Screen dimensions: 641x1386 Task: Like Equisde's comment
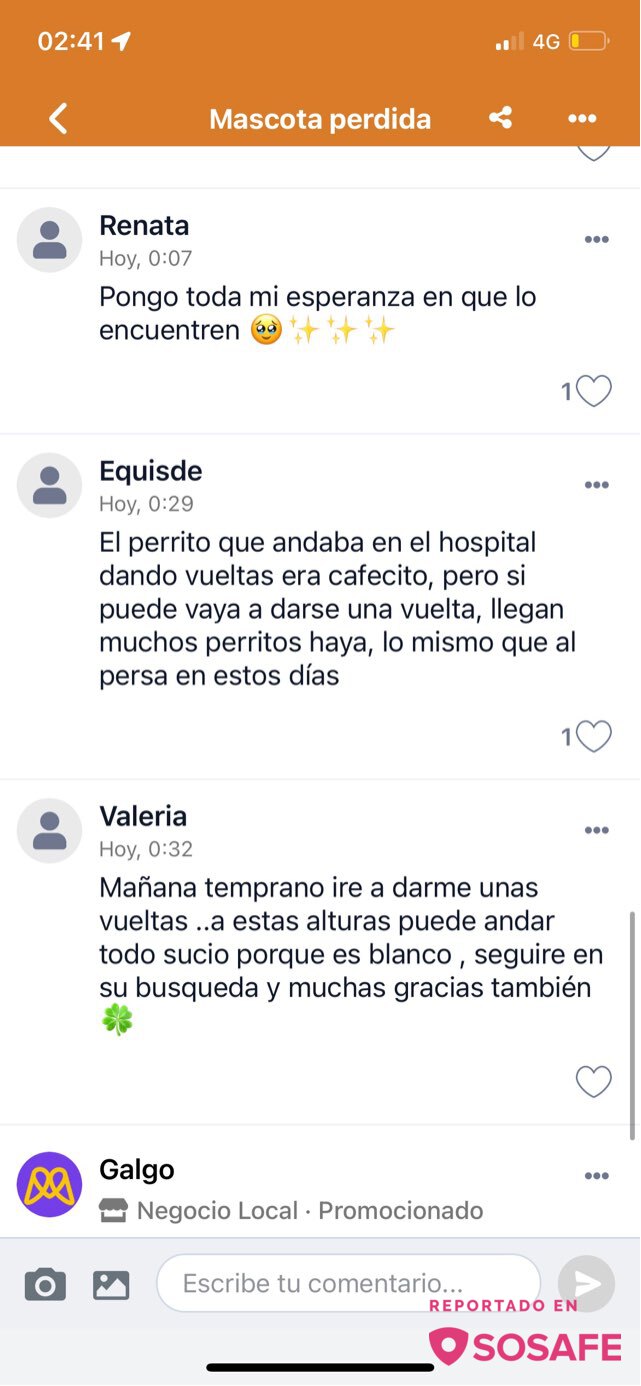(x=594, y=737)
